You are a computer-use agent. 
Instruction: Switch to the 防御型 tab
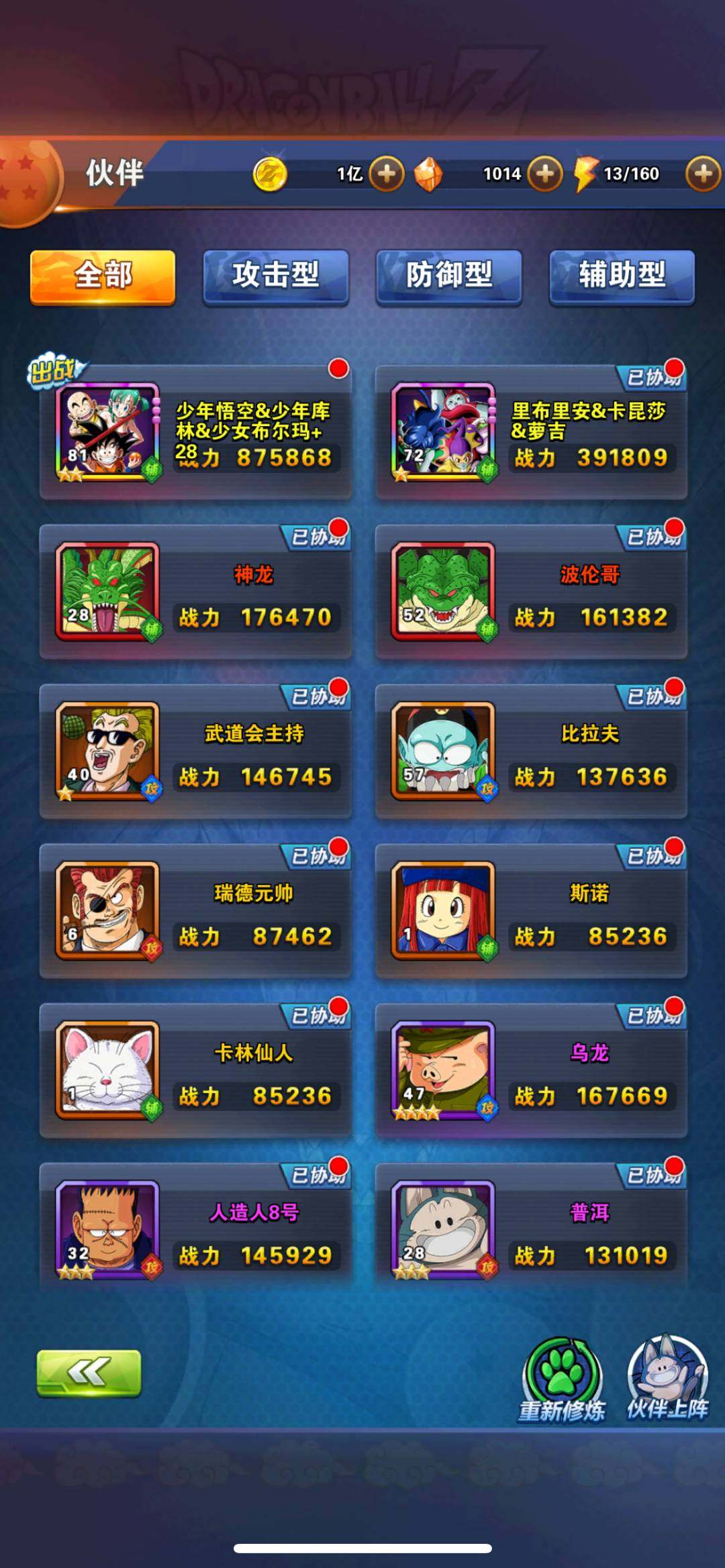pyautogui.click(x=448, y=276)
